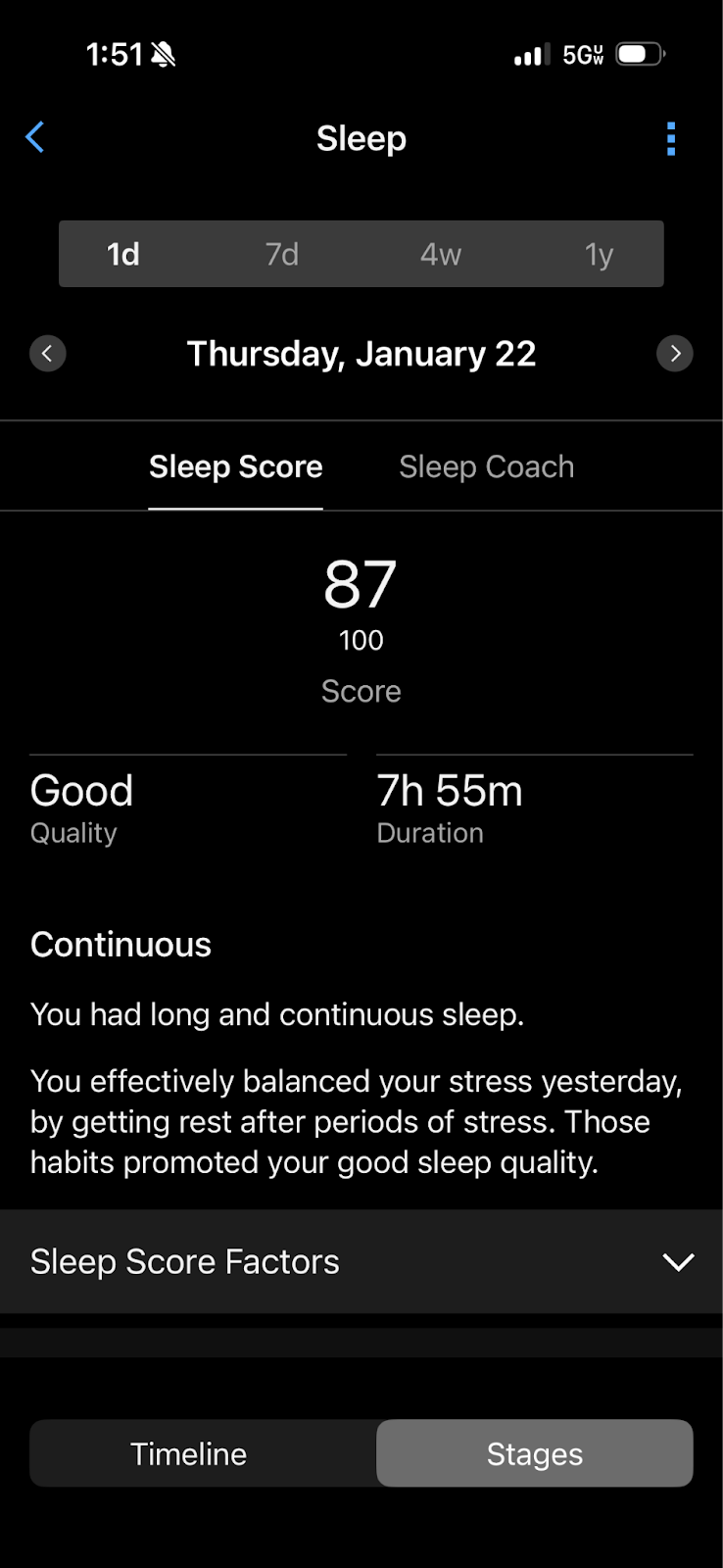The image size is (723, 1568).
Task: Tap the Good quality rating label
Action: click(x=81, y=790)
